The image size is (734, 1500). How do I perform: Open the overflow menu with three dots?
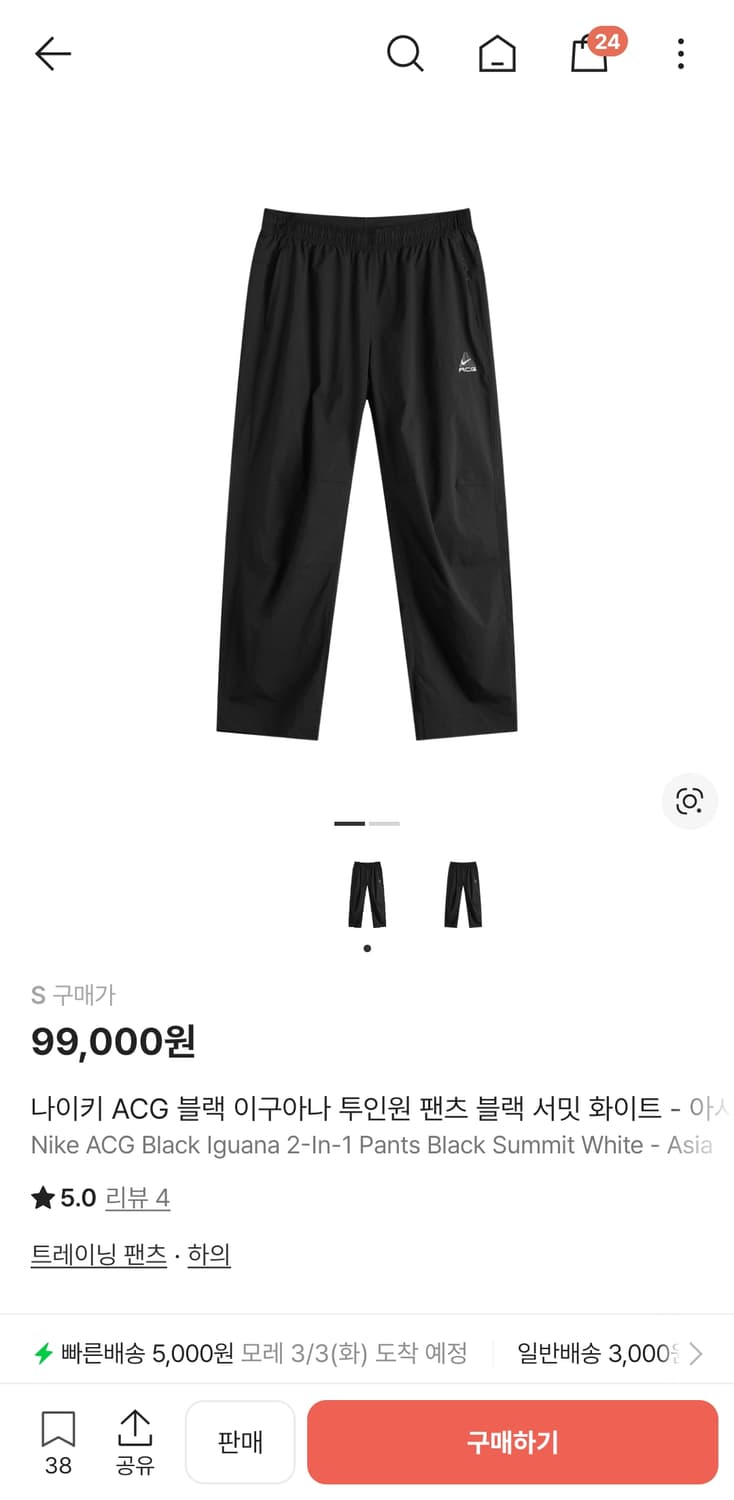pyautogui.click(x=680, y=54)
